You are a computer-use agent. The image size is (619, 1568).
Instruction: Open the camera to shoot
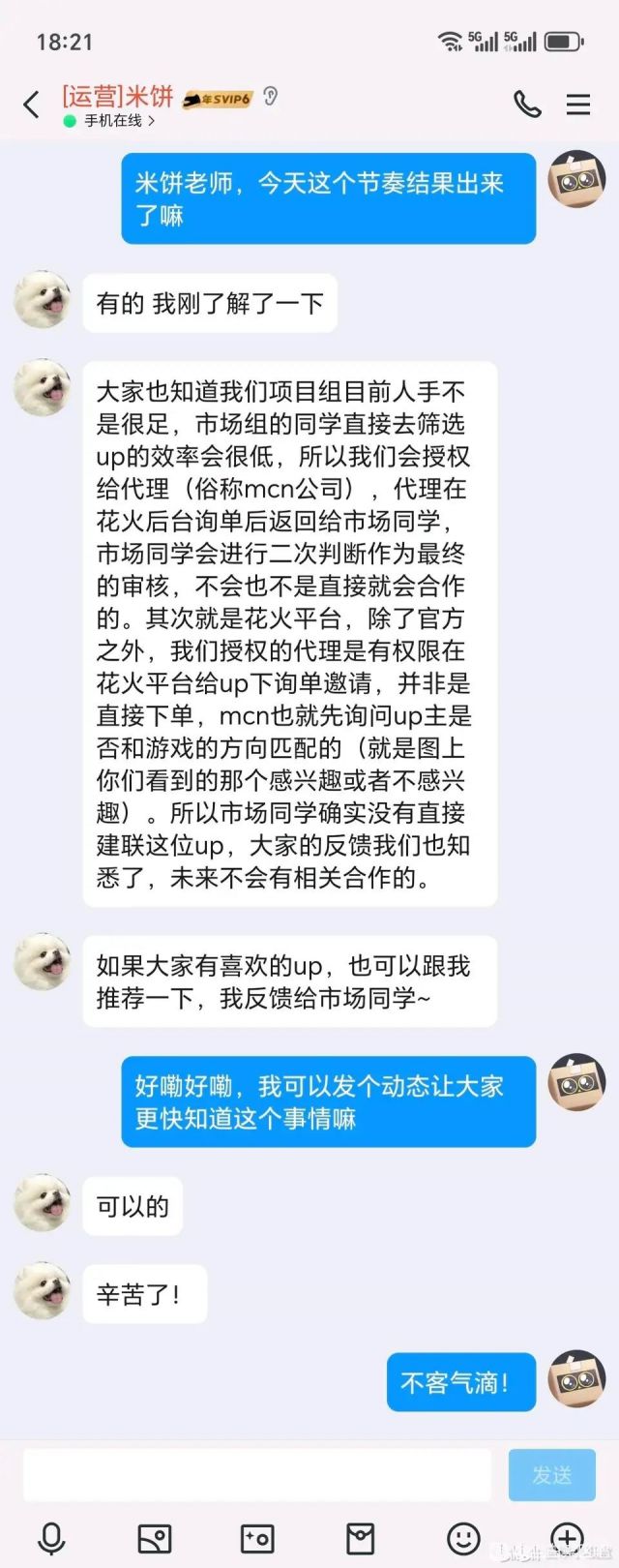257,1538
